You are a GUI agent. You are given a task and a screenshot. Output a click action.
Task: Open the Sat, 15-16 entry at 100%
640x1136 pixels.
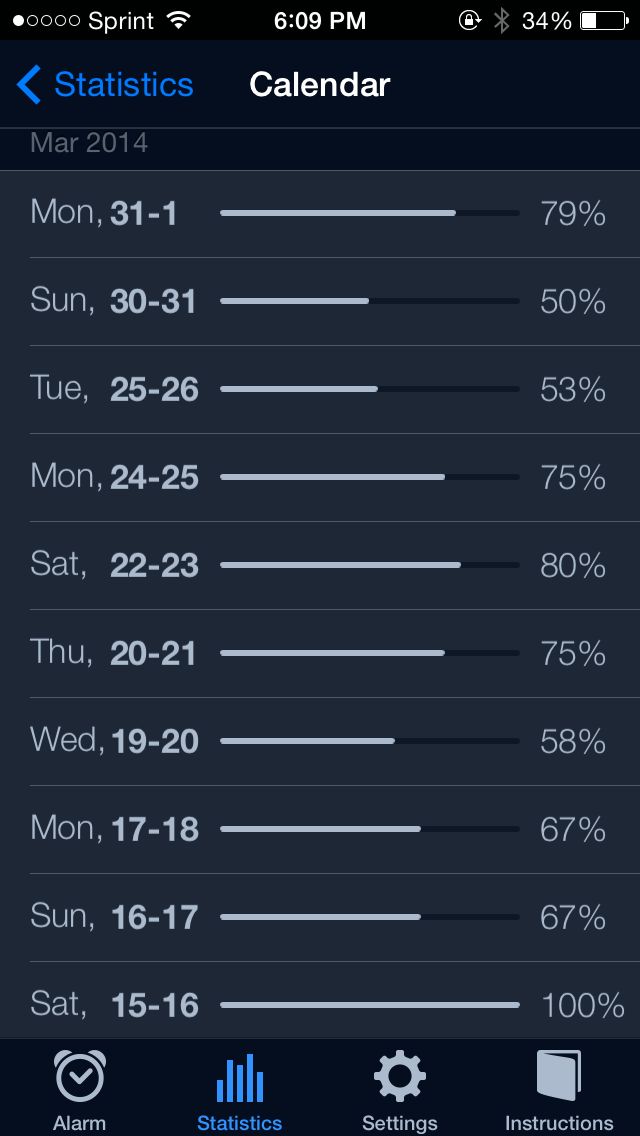[320, 1001]
